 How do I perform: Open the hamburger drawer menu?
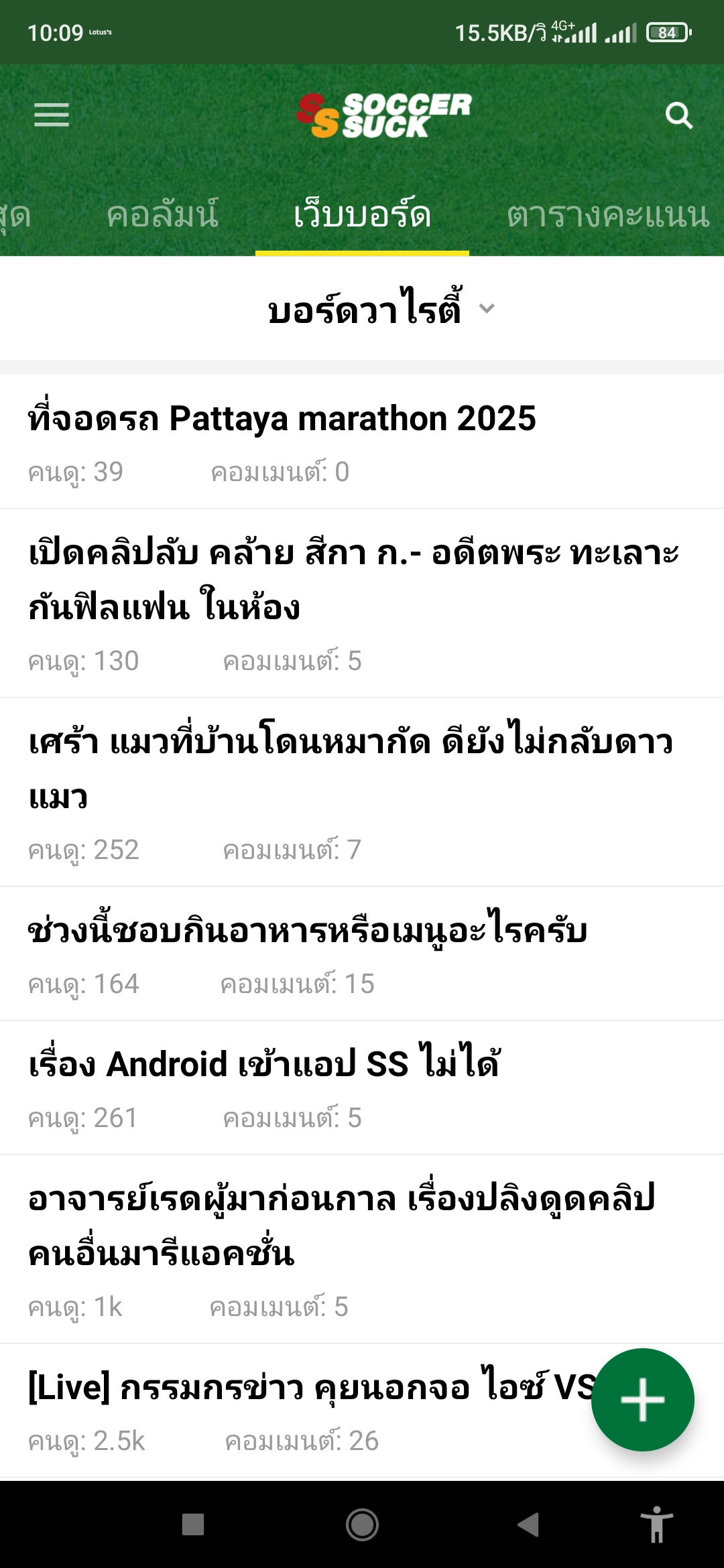point(52,115)
